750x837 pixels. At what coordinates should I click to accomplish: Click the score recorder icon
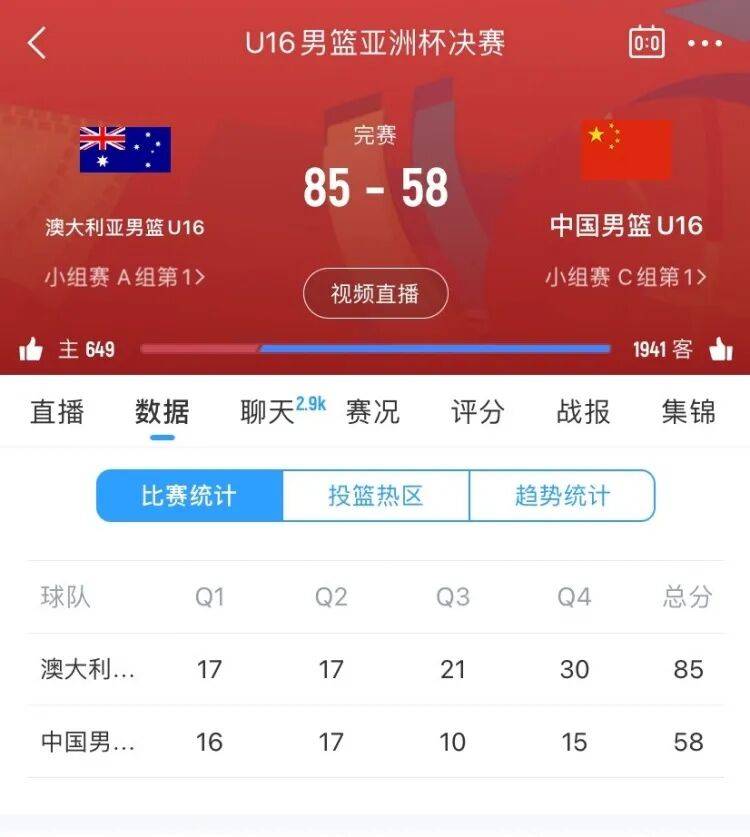(x=647, y=43)
